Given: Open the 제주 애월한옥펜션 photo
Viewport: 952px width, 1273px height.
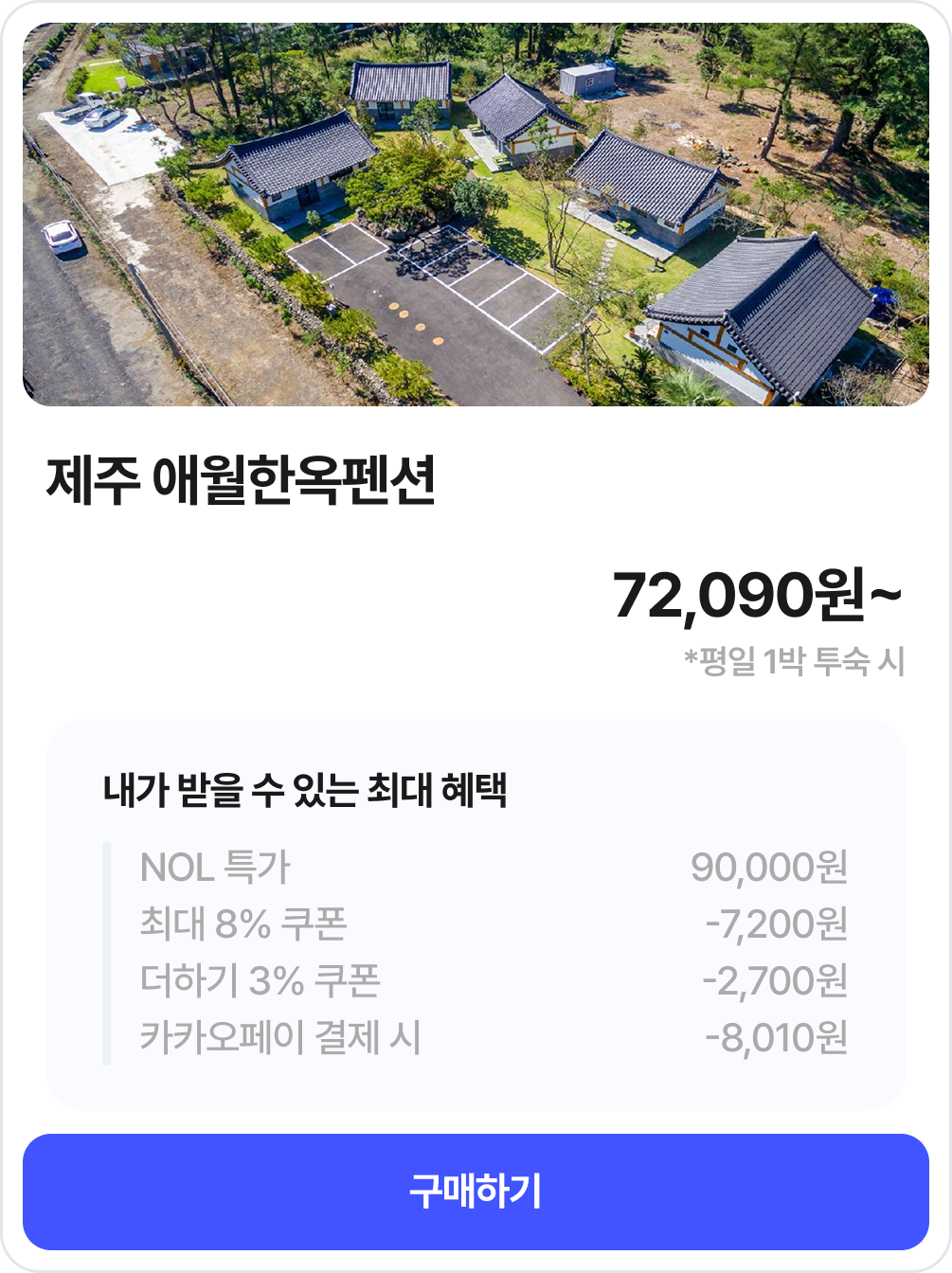Looking at the screenshot, I should (476, 215).
